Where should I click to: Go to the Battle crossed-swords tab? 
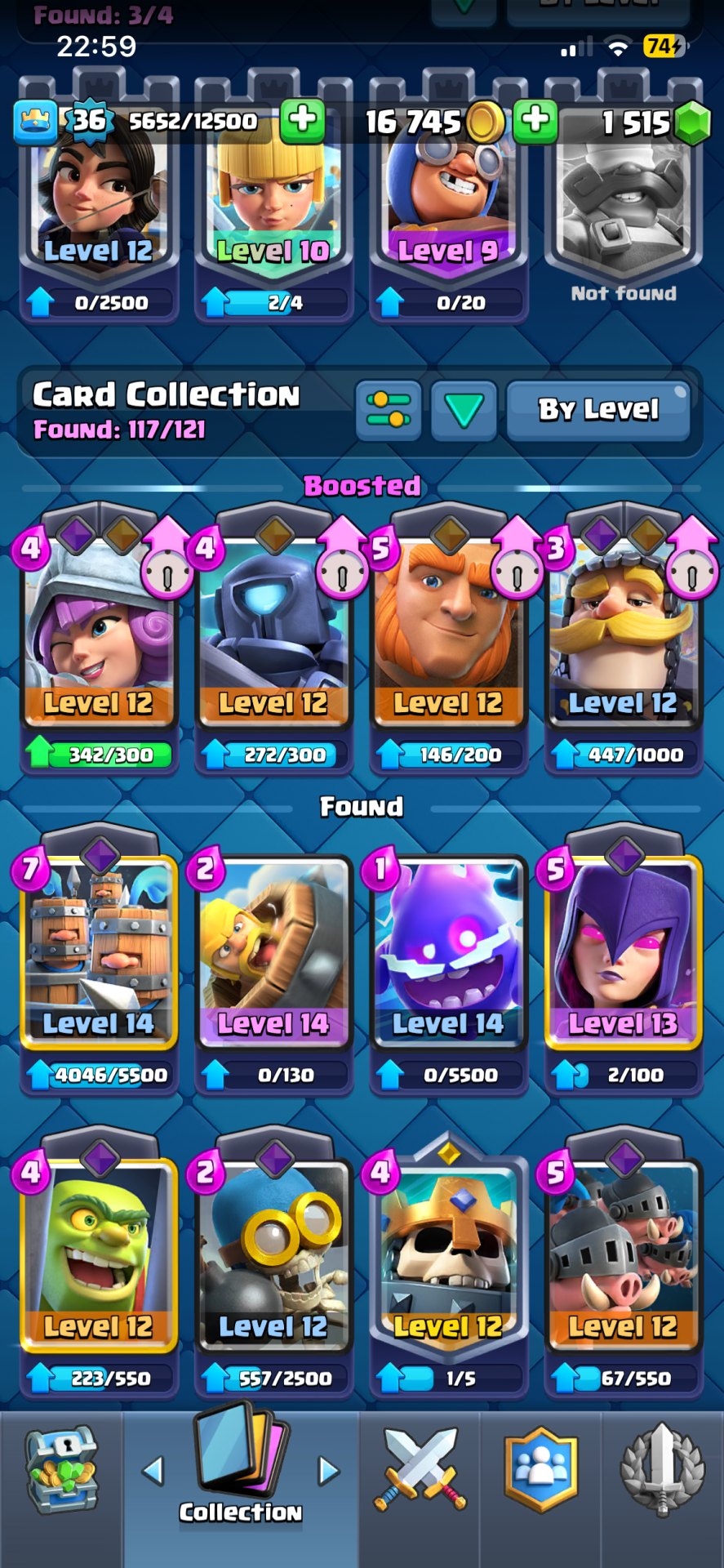tap(420, 1470)
